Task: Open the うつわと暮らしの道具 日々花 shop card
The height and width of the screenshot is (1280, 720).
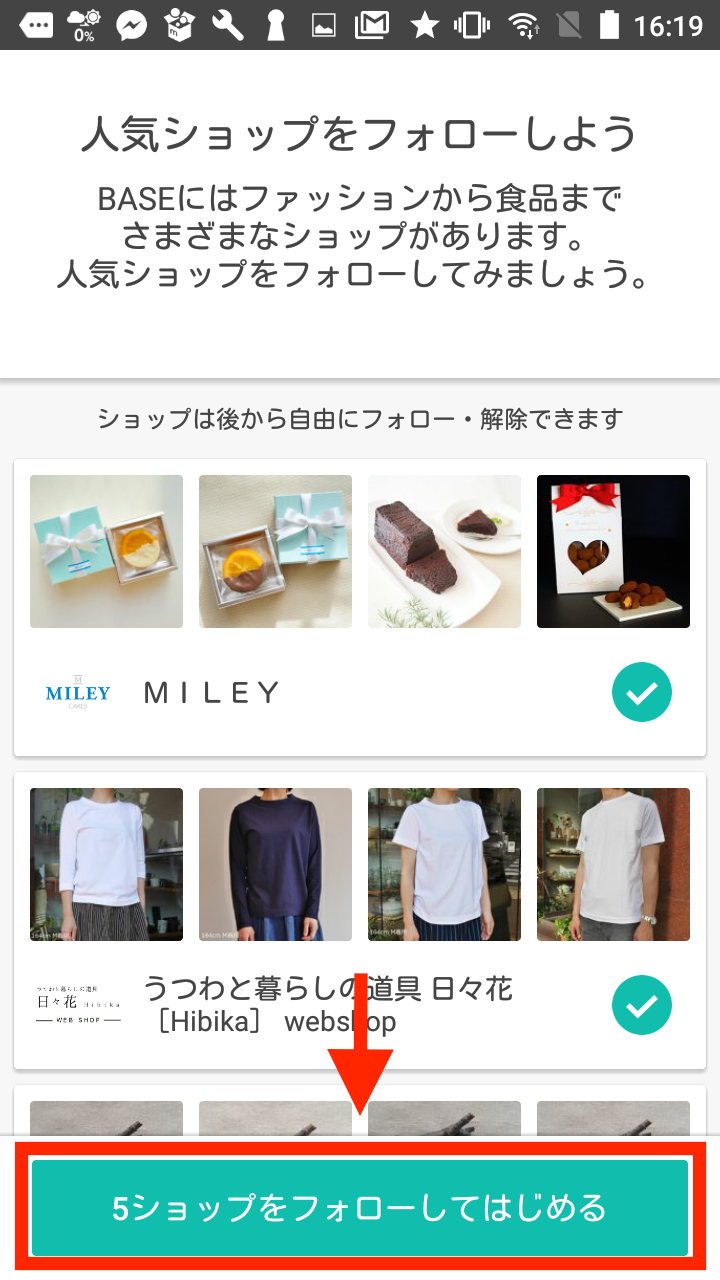Action: pyautogui.click(x=327, y=1005)
